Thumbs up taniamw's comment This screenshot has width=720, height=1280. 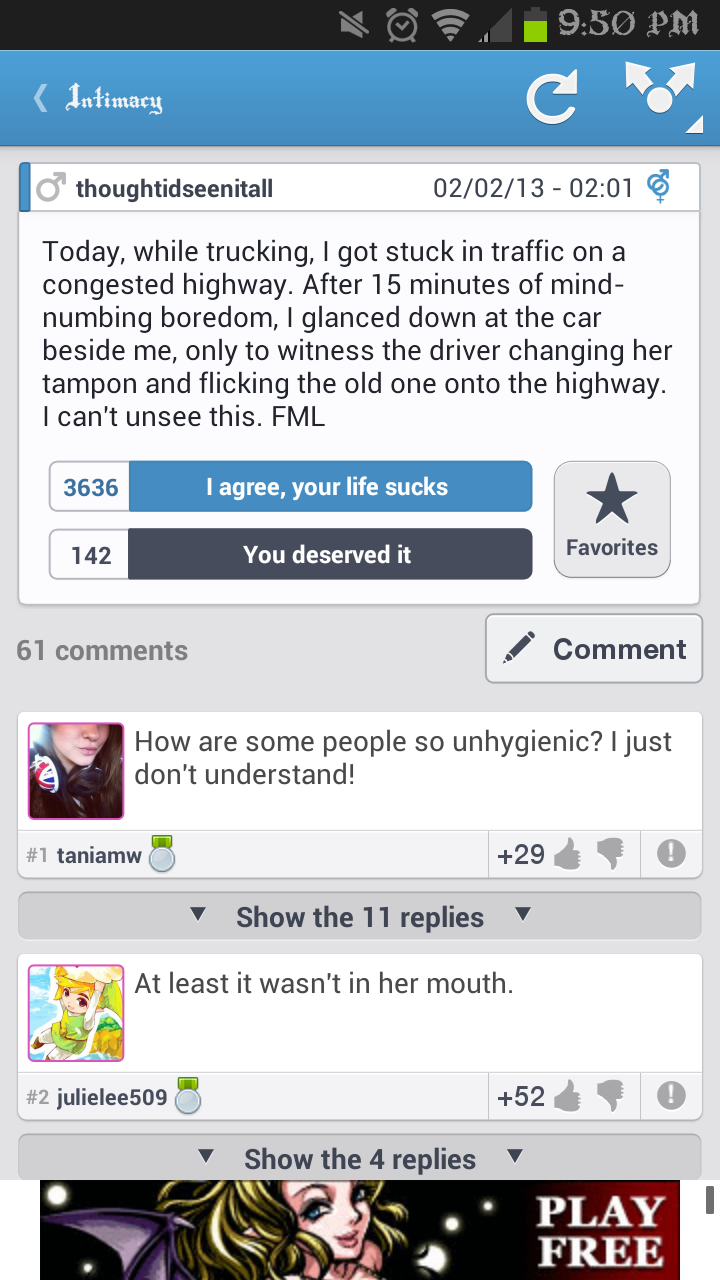[x=567, y=853]
